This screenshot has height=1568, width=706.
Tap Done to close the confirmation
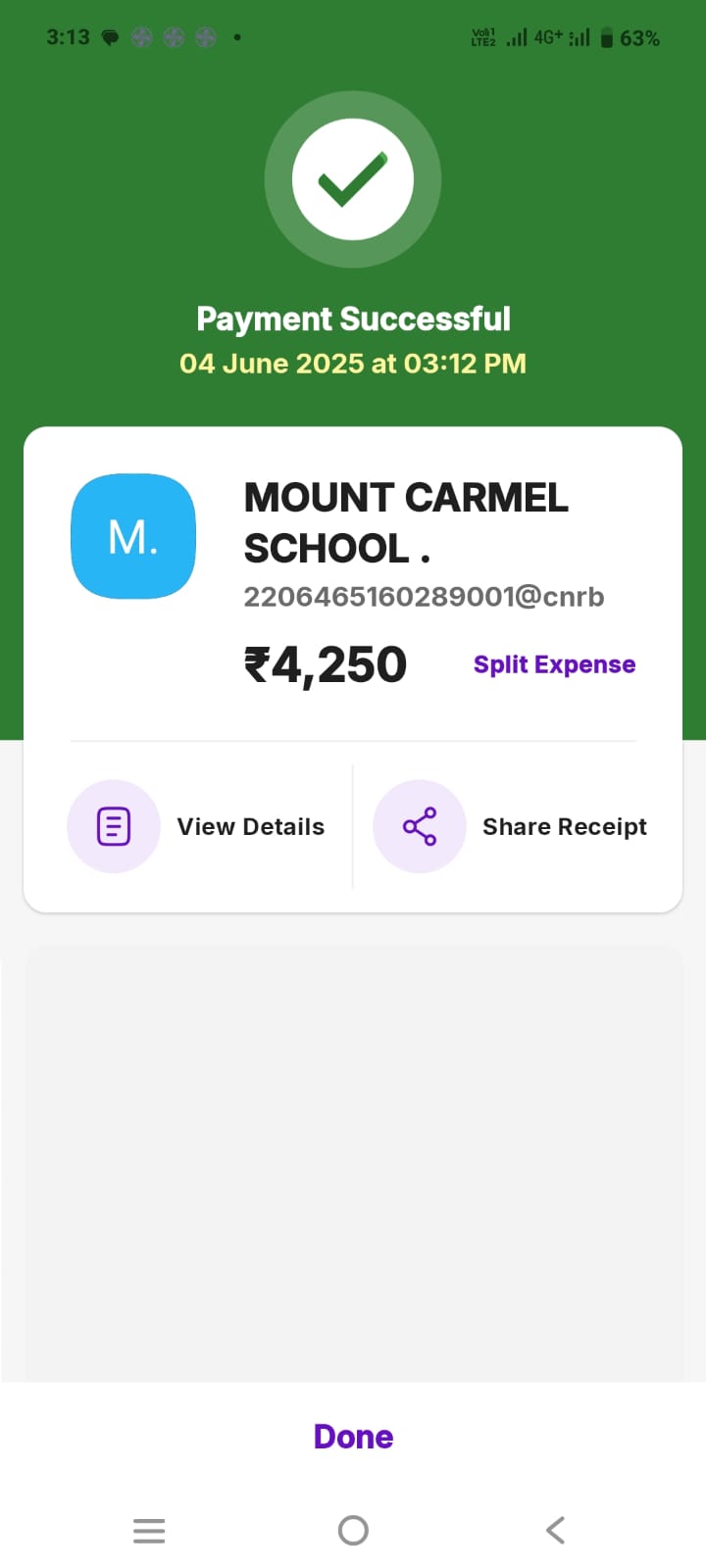pyautogui.click(x=353, y=1437)
